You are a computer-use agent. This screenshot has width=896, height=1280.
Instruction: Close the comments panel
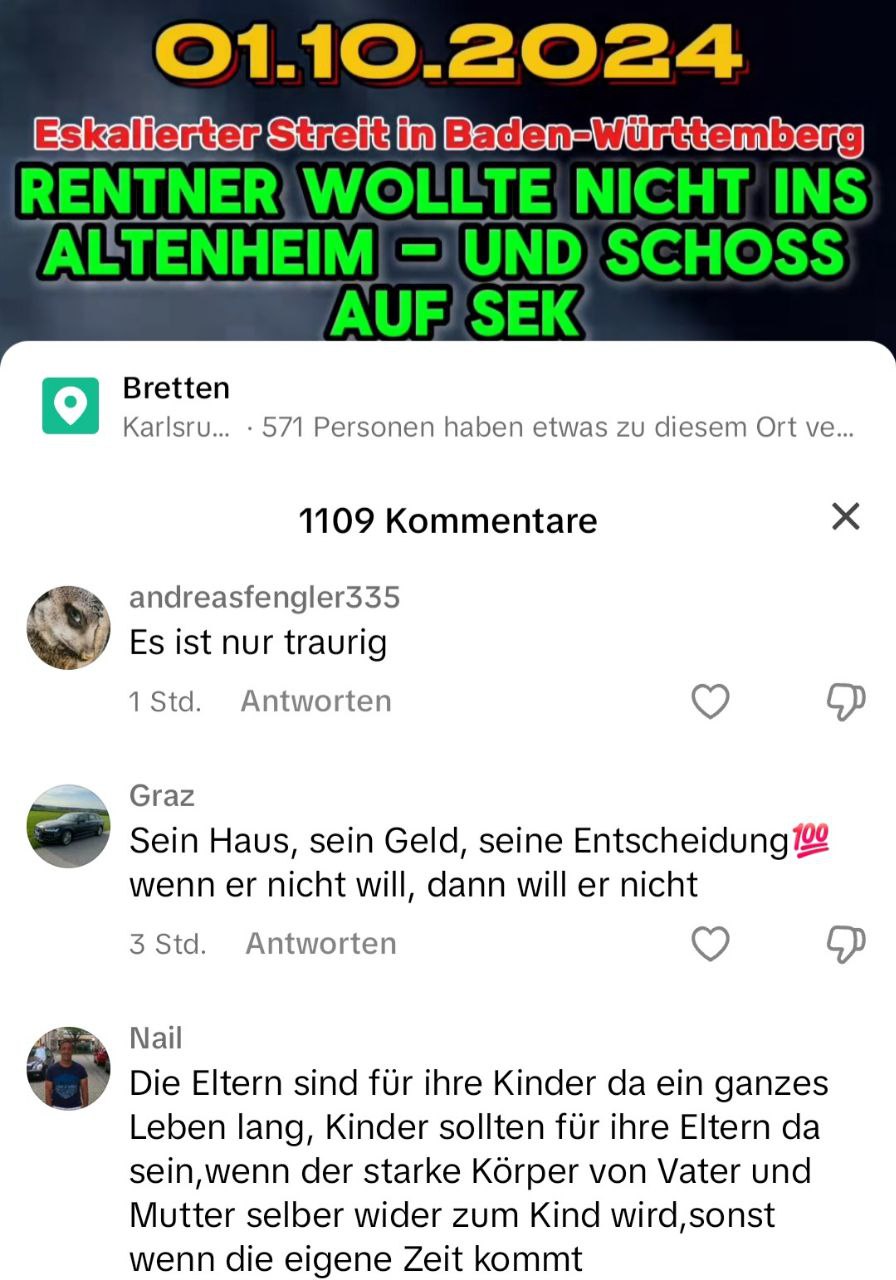(x=845, y=517)
